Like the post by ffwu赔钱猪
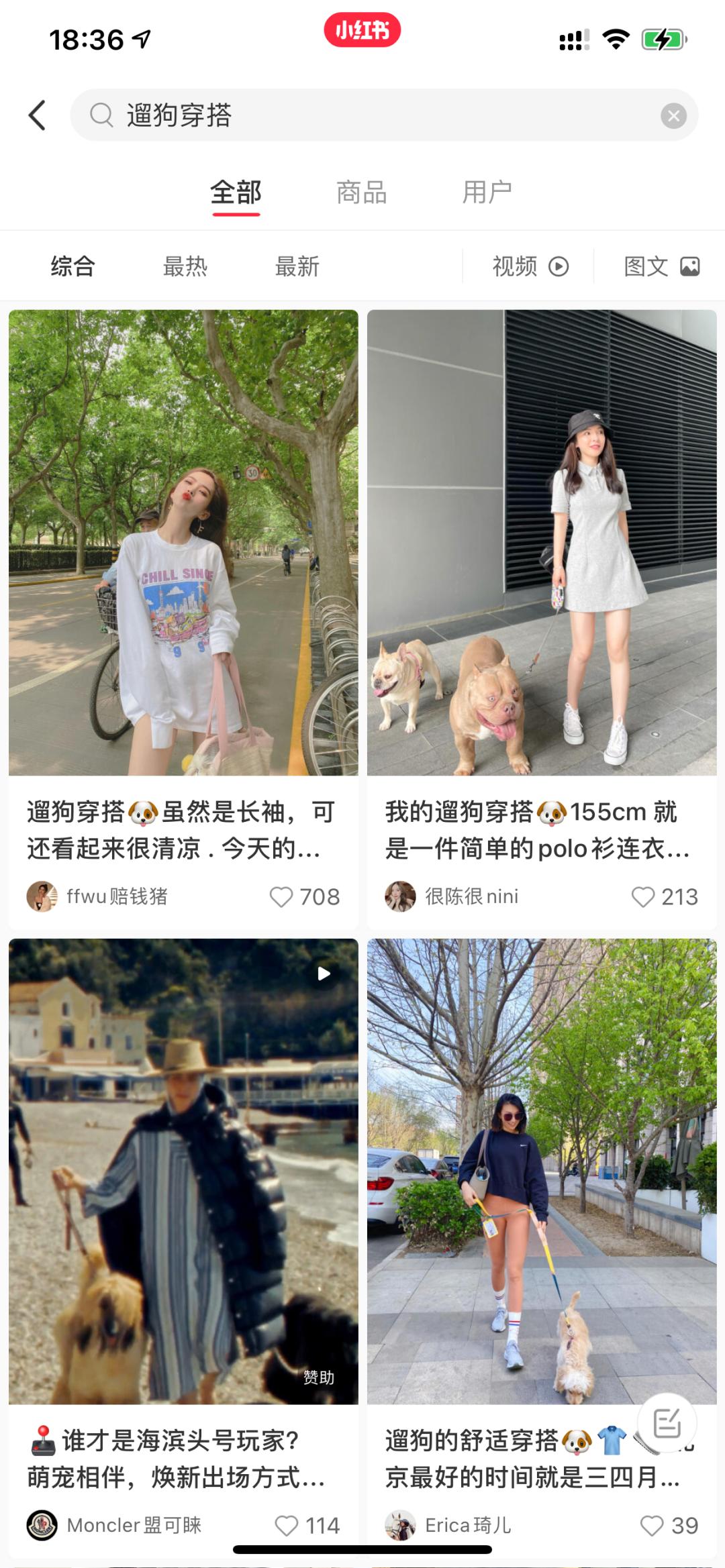Image resolution: width=725 pixels, height=1568 pixels. click(x=281, y=897)
